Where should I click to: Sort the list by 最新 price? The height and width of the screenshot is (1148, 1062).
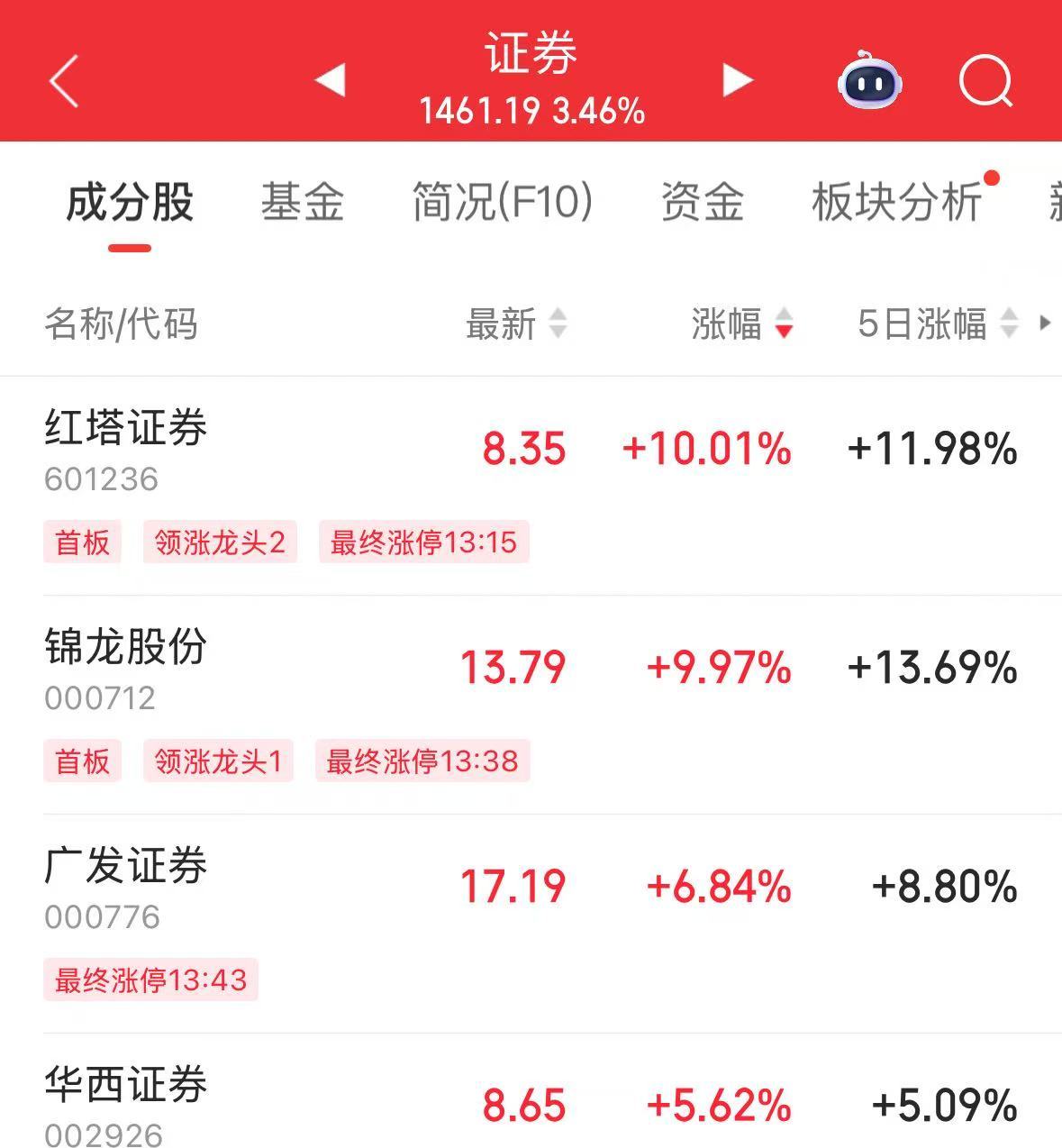(x=515, y=323)
